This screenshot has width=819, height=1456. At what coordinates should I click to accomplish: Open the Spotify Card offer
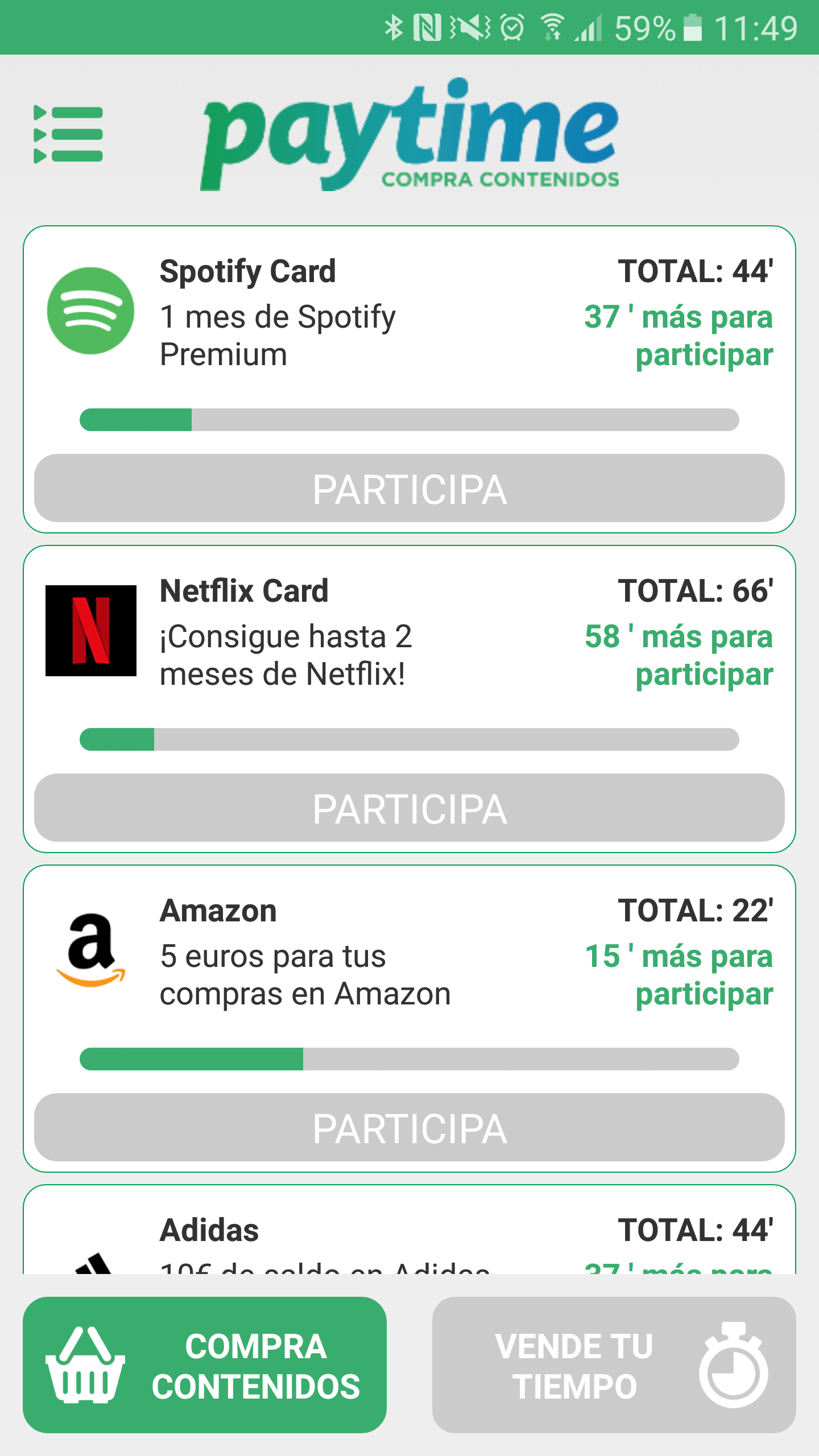(x=409, y=336)
